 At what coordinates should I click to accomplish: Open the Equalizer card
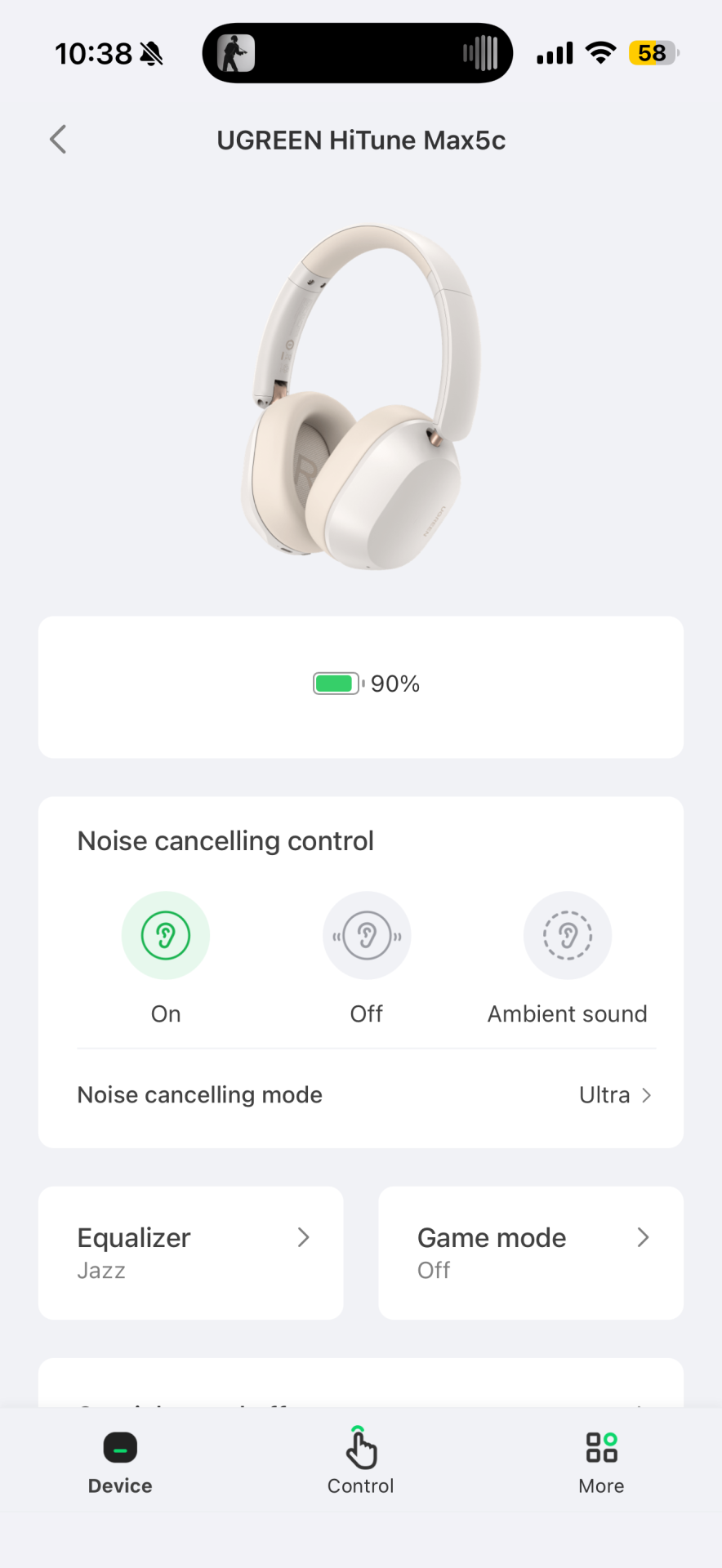click(191, 1252)
